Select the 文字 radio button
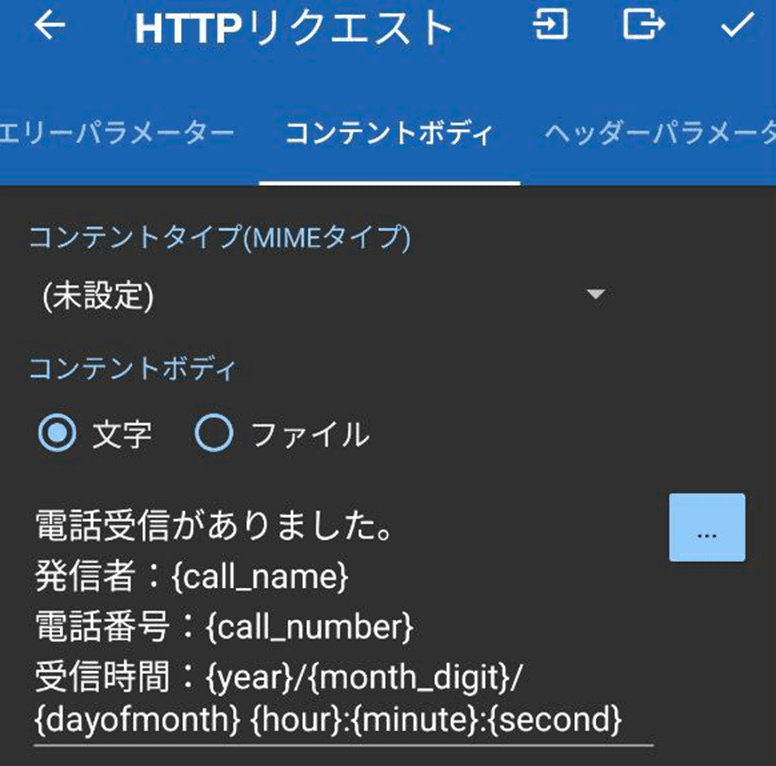Image resolution: width=776 pixels, height=766 pixels. pyautogui.click(x=58, y=433)
